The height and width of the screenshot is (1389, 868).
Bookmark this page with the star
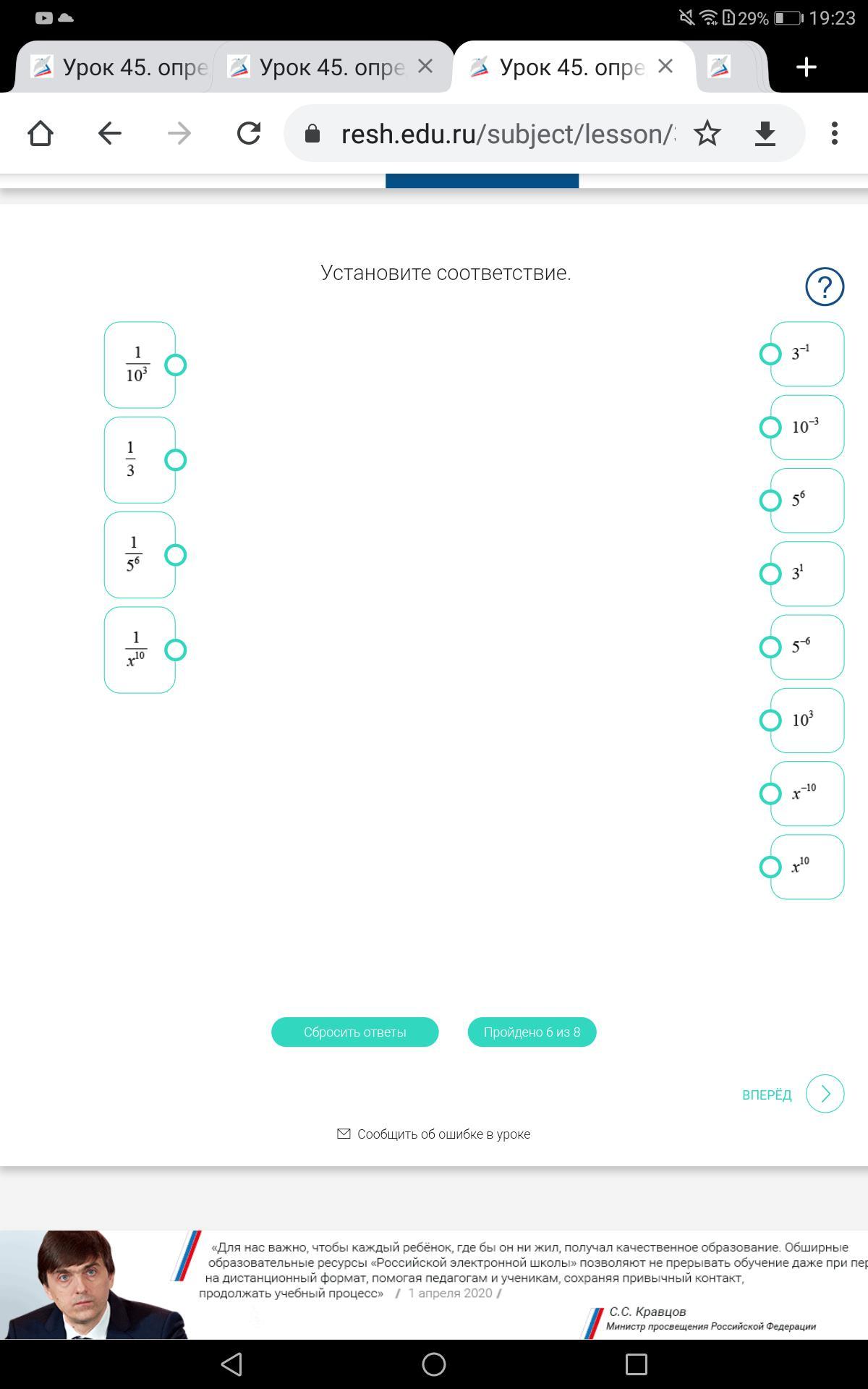click(x=707, y=133)
